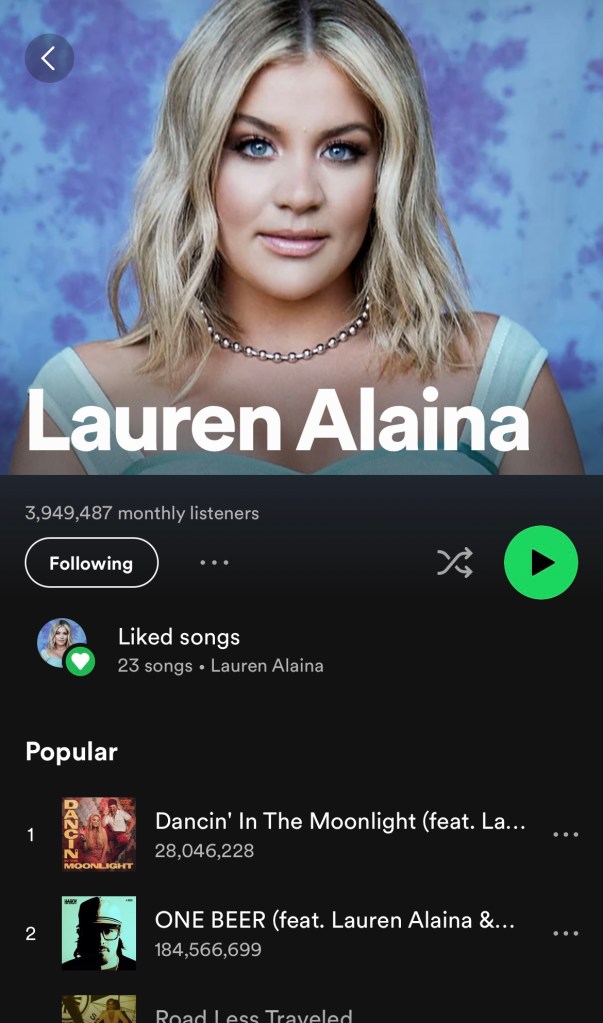
Task: Play the ONE BEER track
Action: tap(335, 933)
